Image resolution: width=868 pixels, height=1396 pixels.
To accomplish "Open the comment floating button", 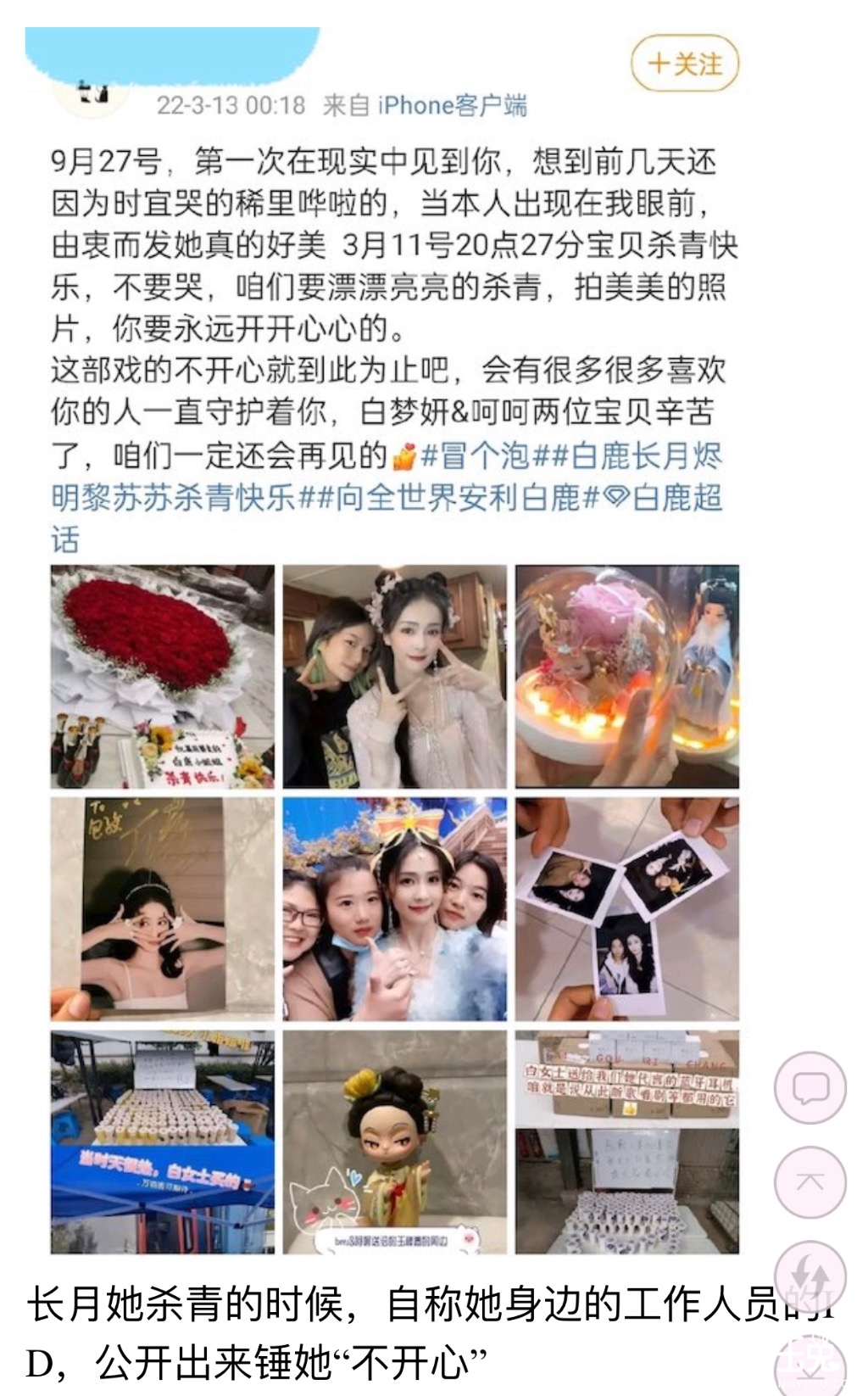I will click(810, 1088).
